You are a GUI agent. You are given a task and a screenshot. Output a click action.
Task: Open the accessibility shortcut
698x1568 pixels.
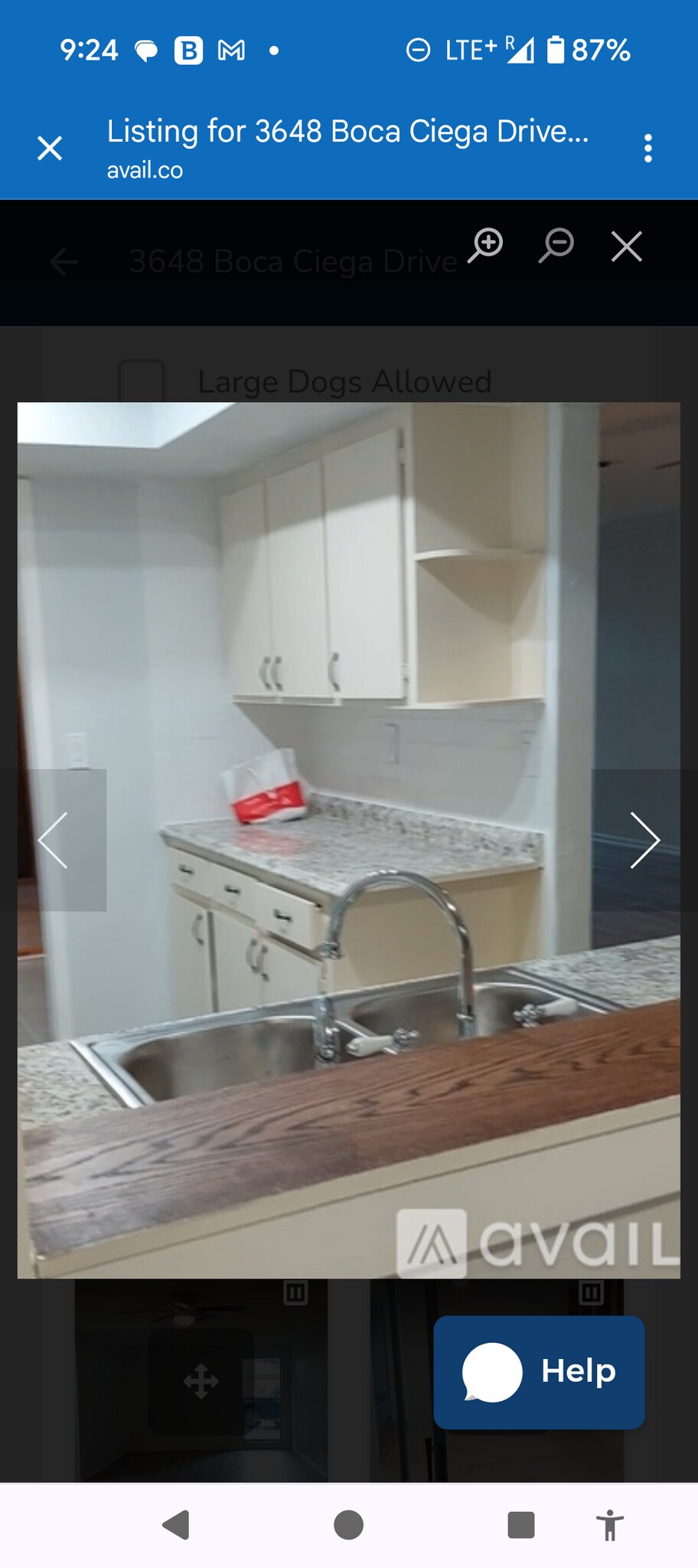point(609,1524)
